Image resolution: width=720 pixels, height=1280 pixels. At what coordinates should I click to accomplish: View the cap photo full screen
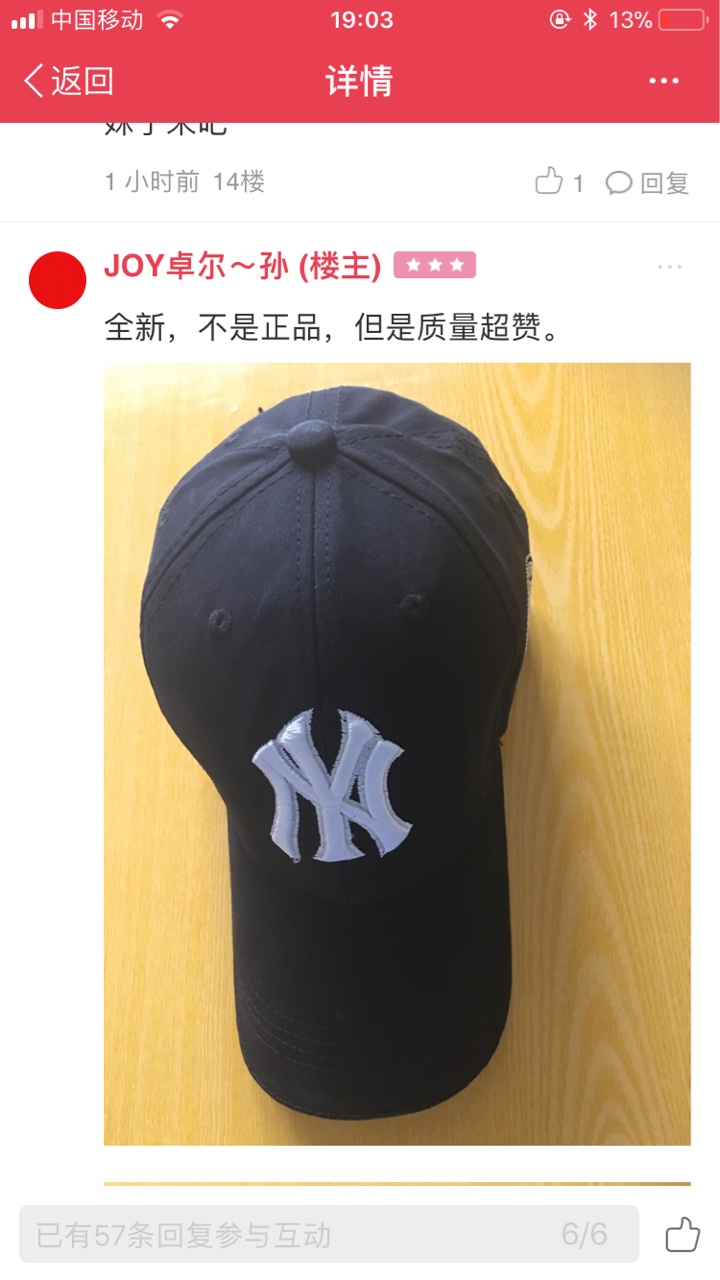pyautogui.click(x=397, y=754)
